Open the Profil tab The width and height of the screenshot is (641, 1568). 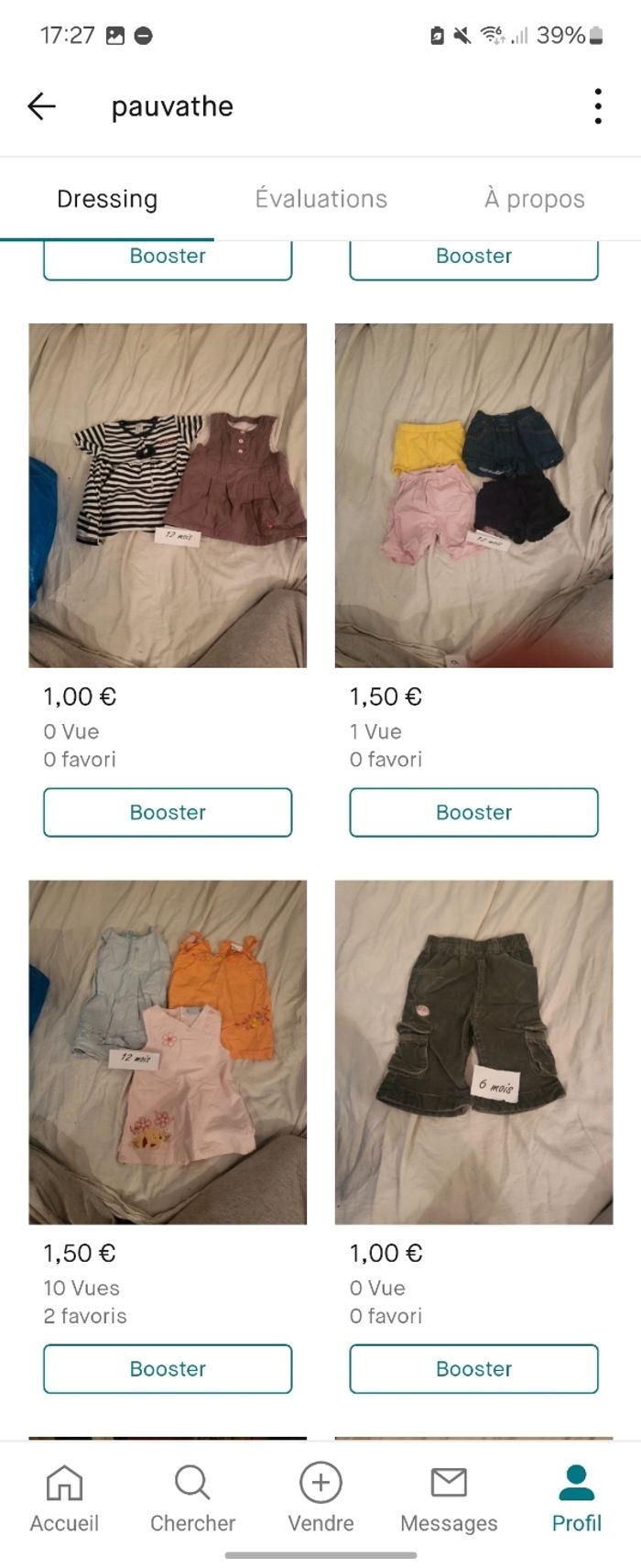(576, 1498)
